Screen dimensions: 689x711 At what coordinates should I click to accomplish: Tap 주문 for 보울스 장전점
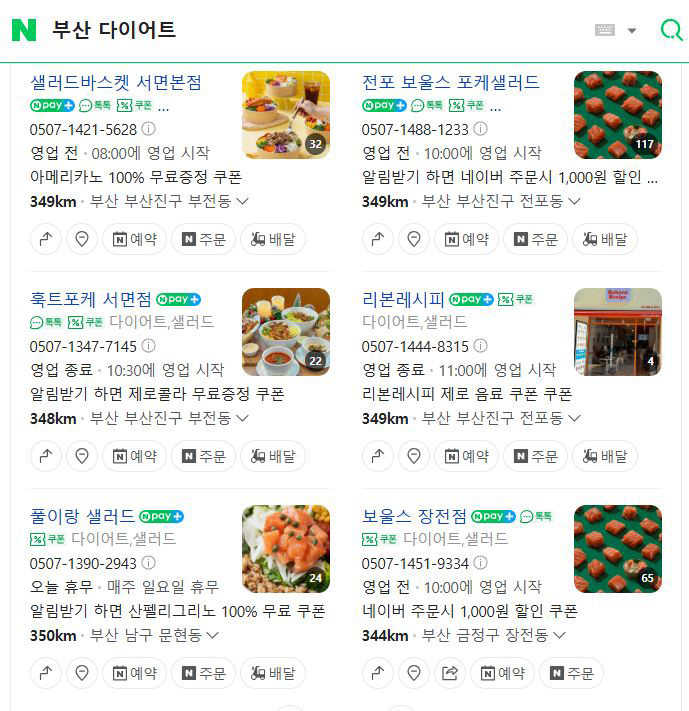coord(570,673)
